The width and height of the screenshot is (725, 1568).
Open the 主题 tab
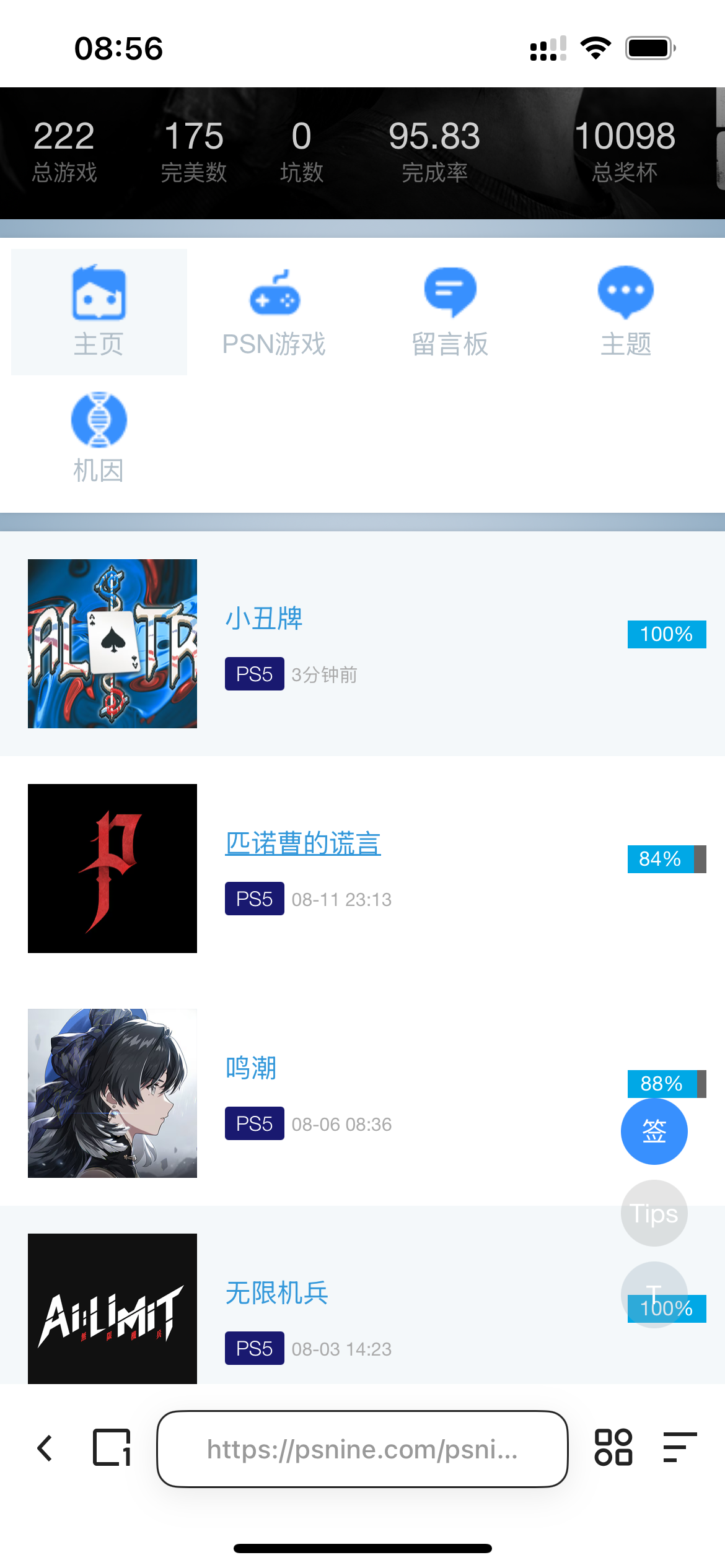626,312
